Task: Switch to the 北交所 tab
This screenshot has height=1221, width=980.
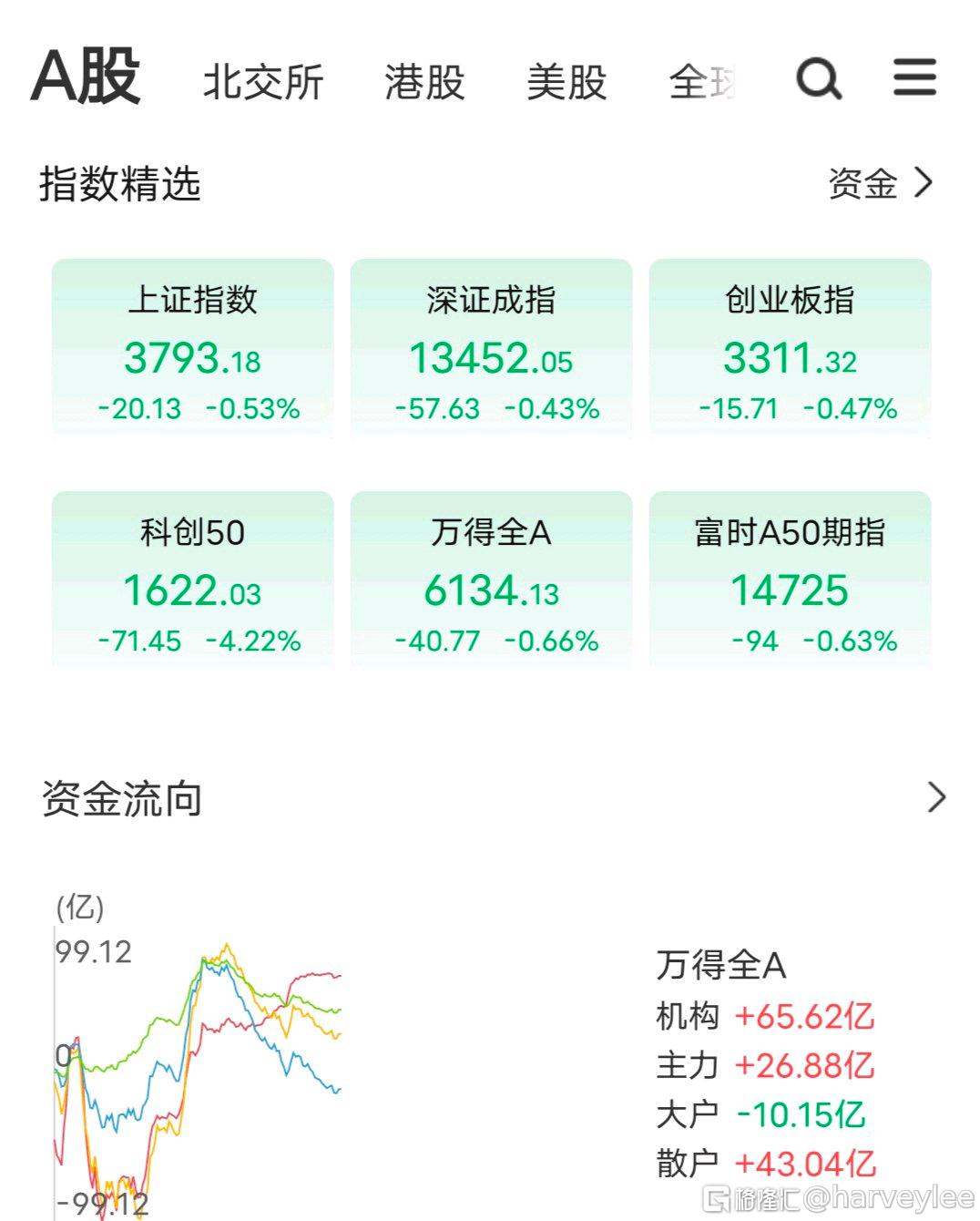Action: [263, 82]
